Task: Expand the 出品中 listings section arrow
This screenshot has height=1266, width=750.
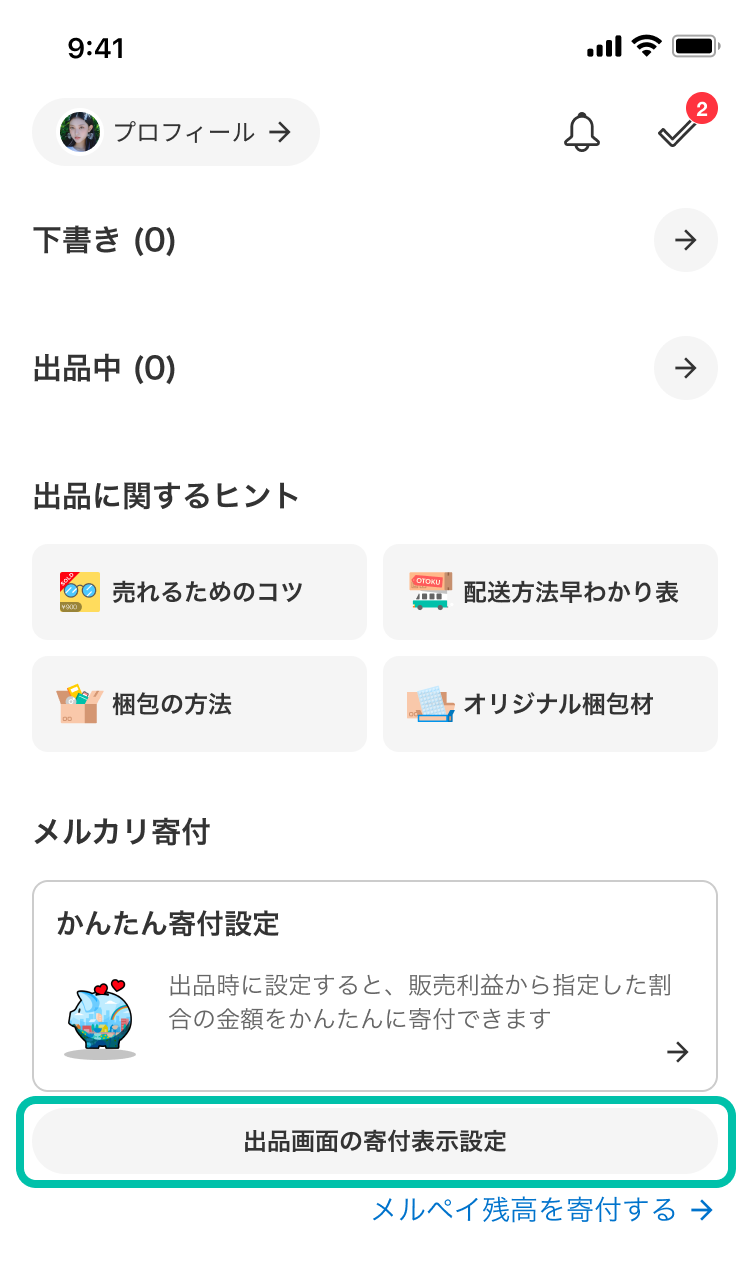Action: (x=685, y=368)
